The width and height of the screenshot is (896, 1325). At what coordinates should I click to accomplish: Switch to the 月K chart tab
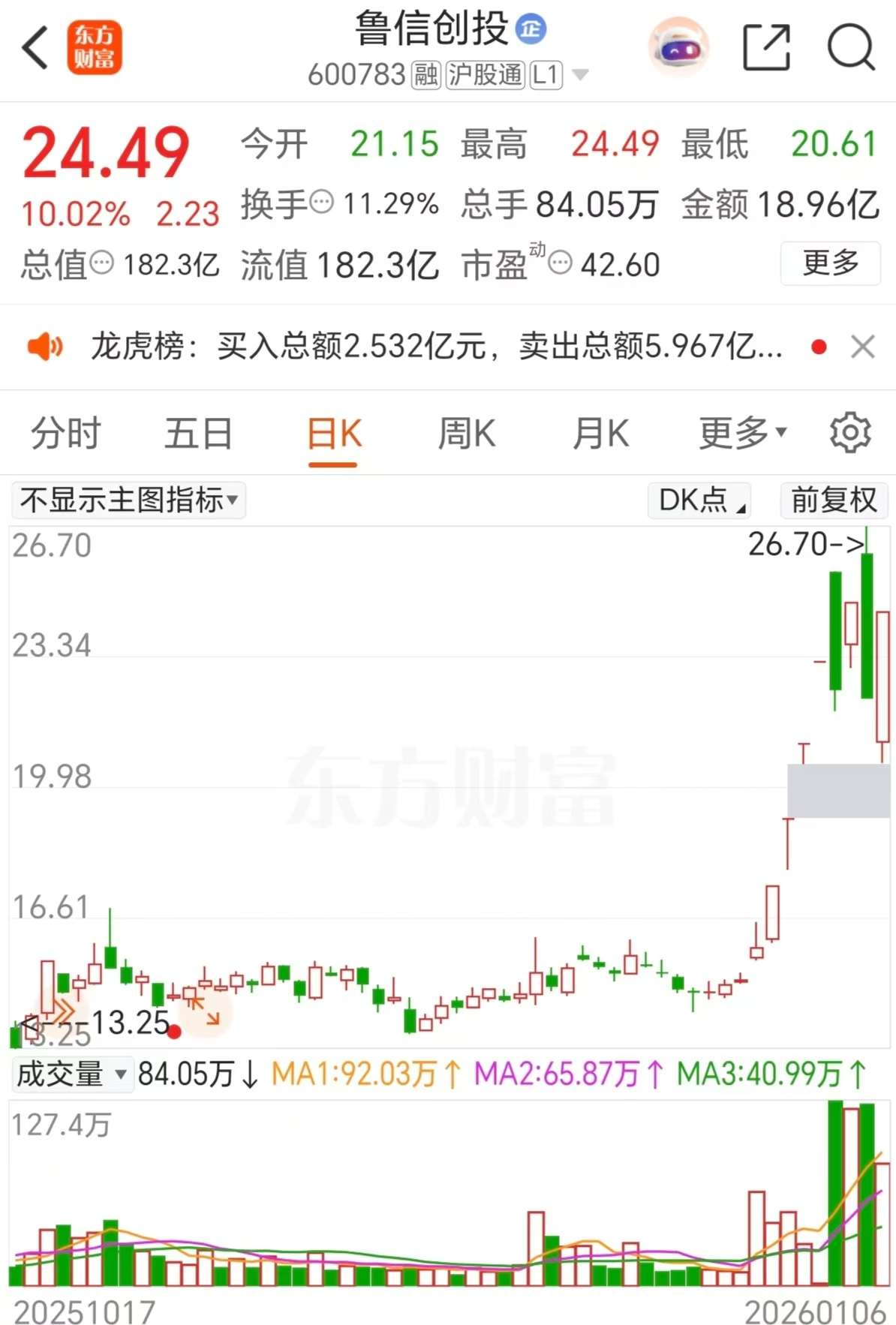pyautogui.click(x=600, y=434)
